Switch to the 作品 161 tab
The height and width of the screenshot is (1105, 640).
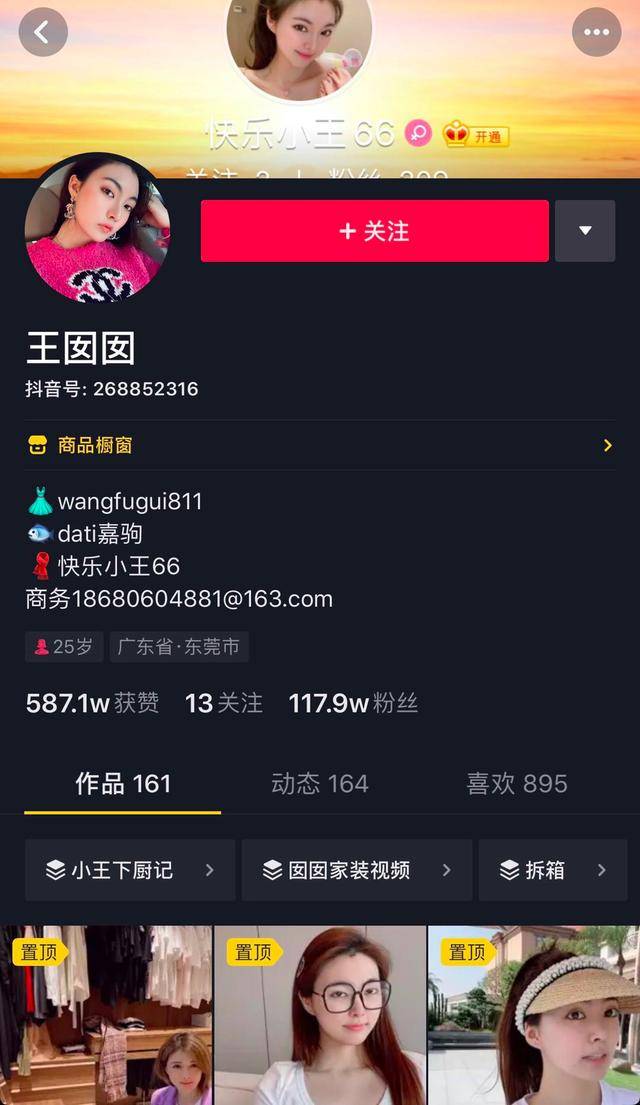pyautogui.click(x=122, y=784)
